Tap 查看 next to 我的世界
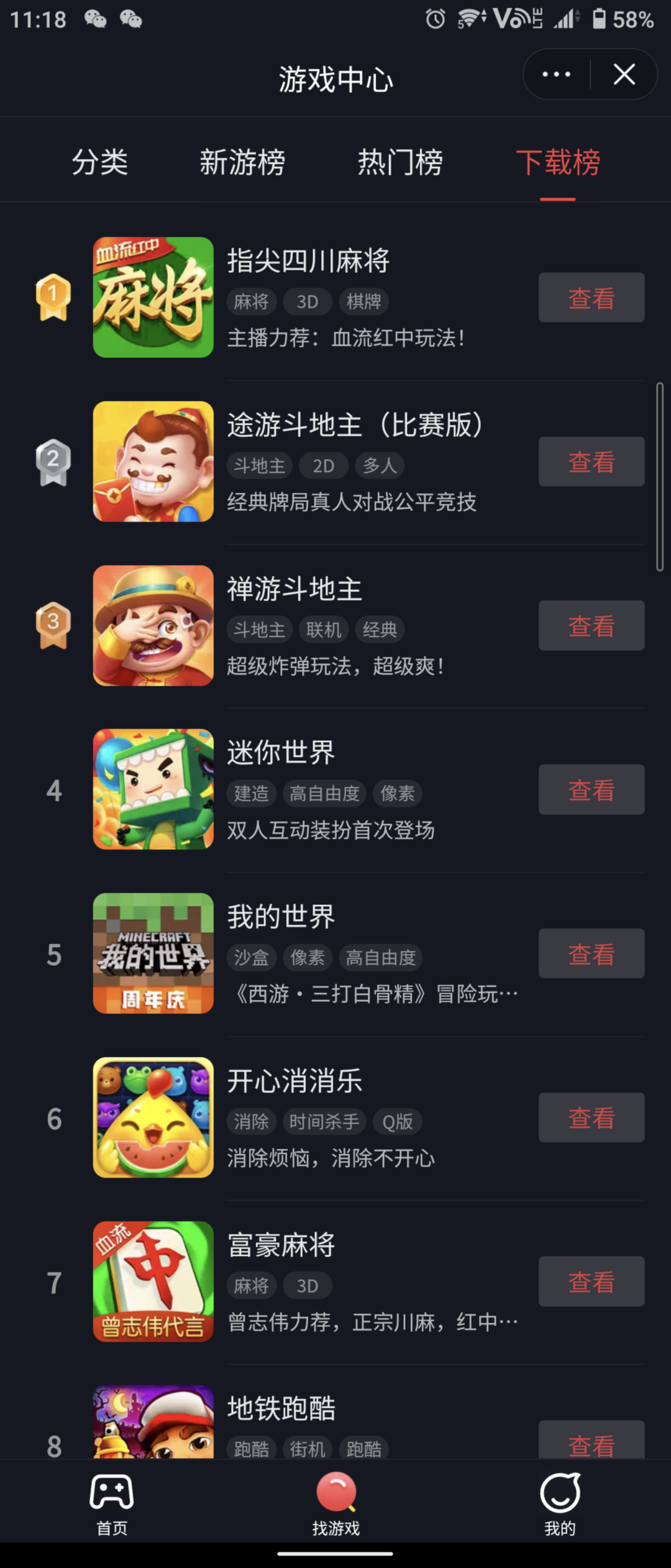The height and width of the screenshot is (1568, 671). tap(591, 954)
